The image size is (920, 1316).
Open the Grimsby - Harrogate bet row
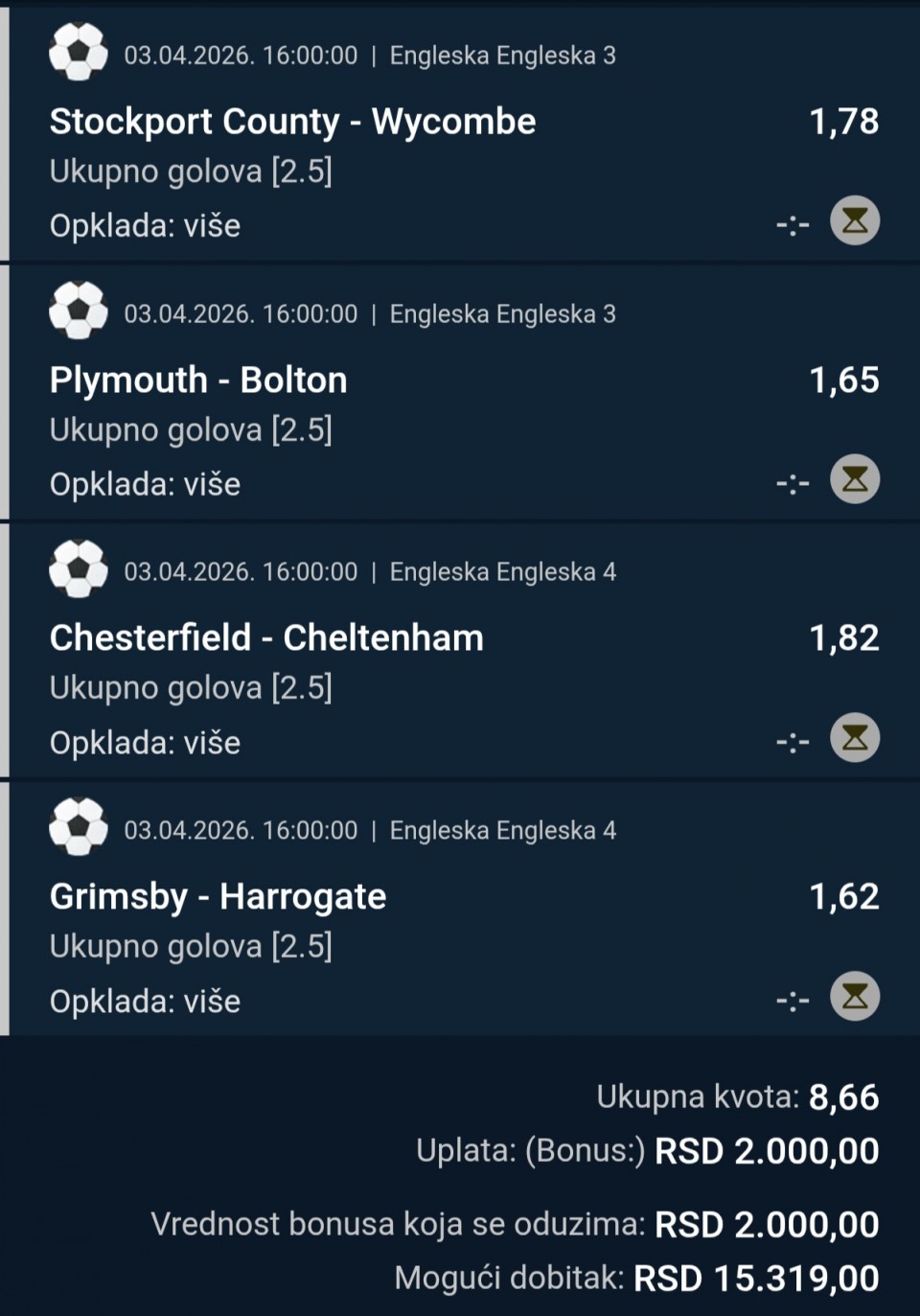[218, 897]
